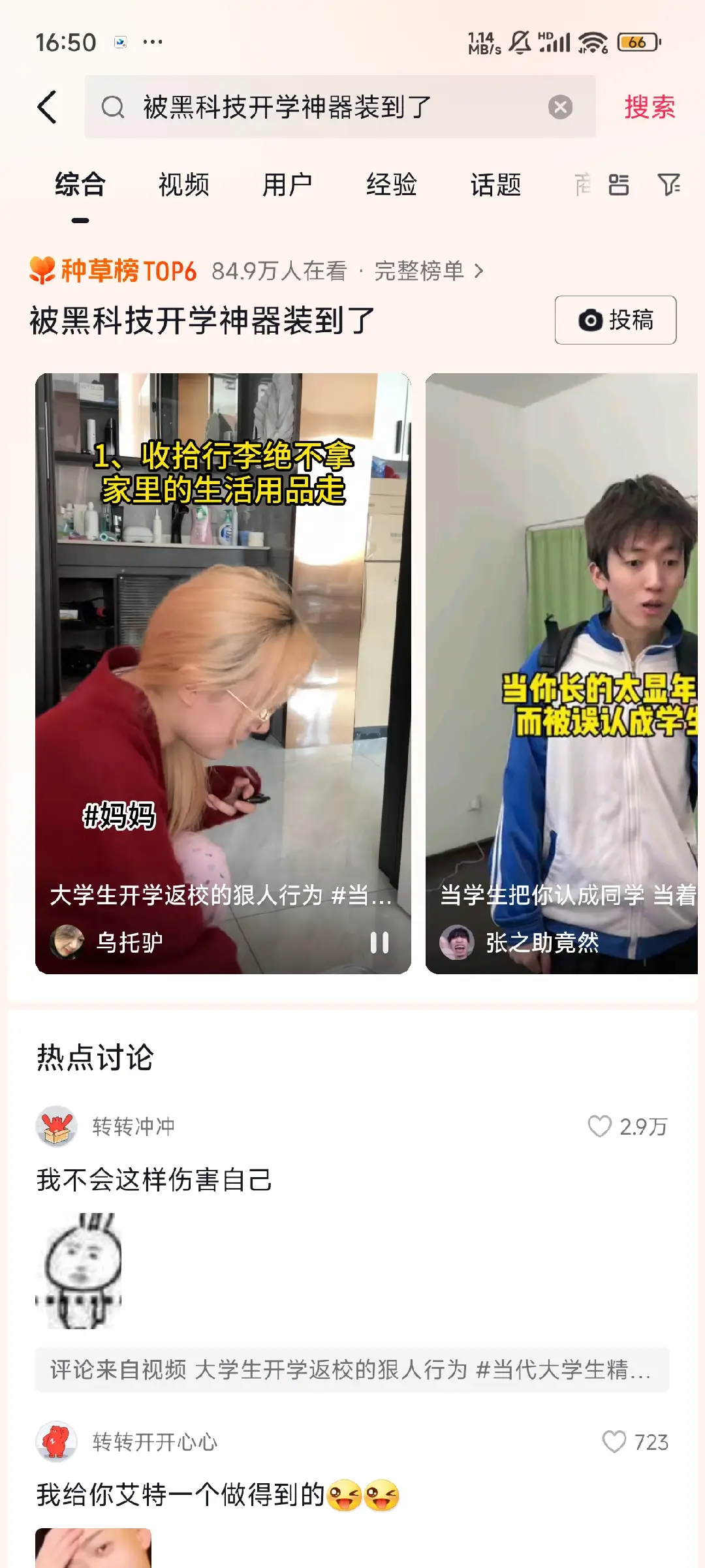Tap the search box with current query
This screenshot has width=705, height=1568.
pos(326,107)
